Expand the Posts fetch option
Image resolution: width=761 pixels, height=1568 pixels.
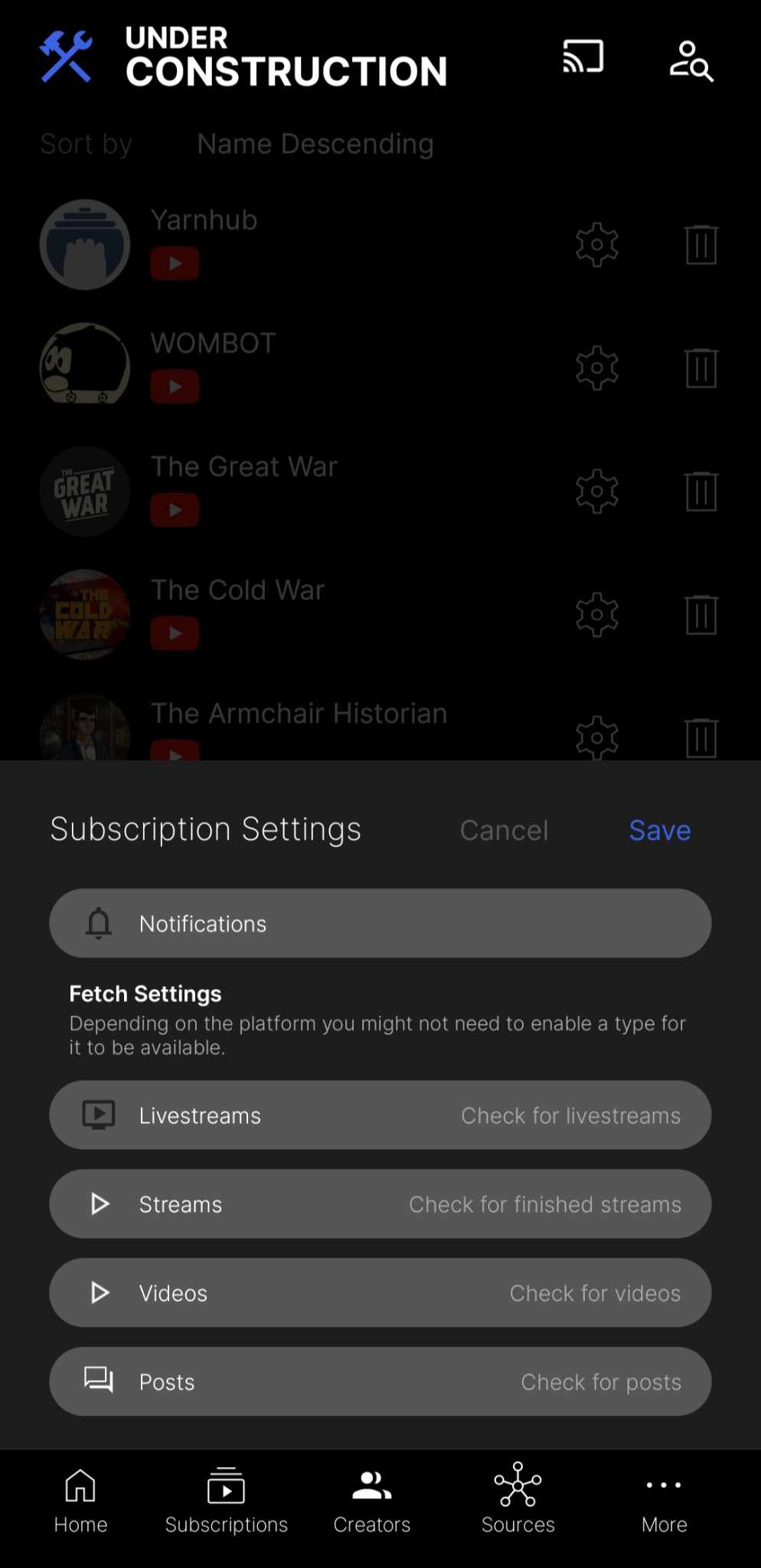(380, 1381)
